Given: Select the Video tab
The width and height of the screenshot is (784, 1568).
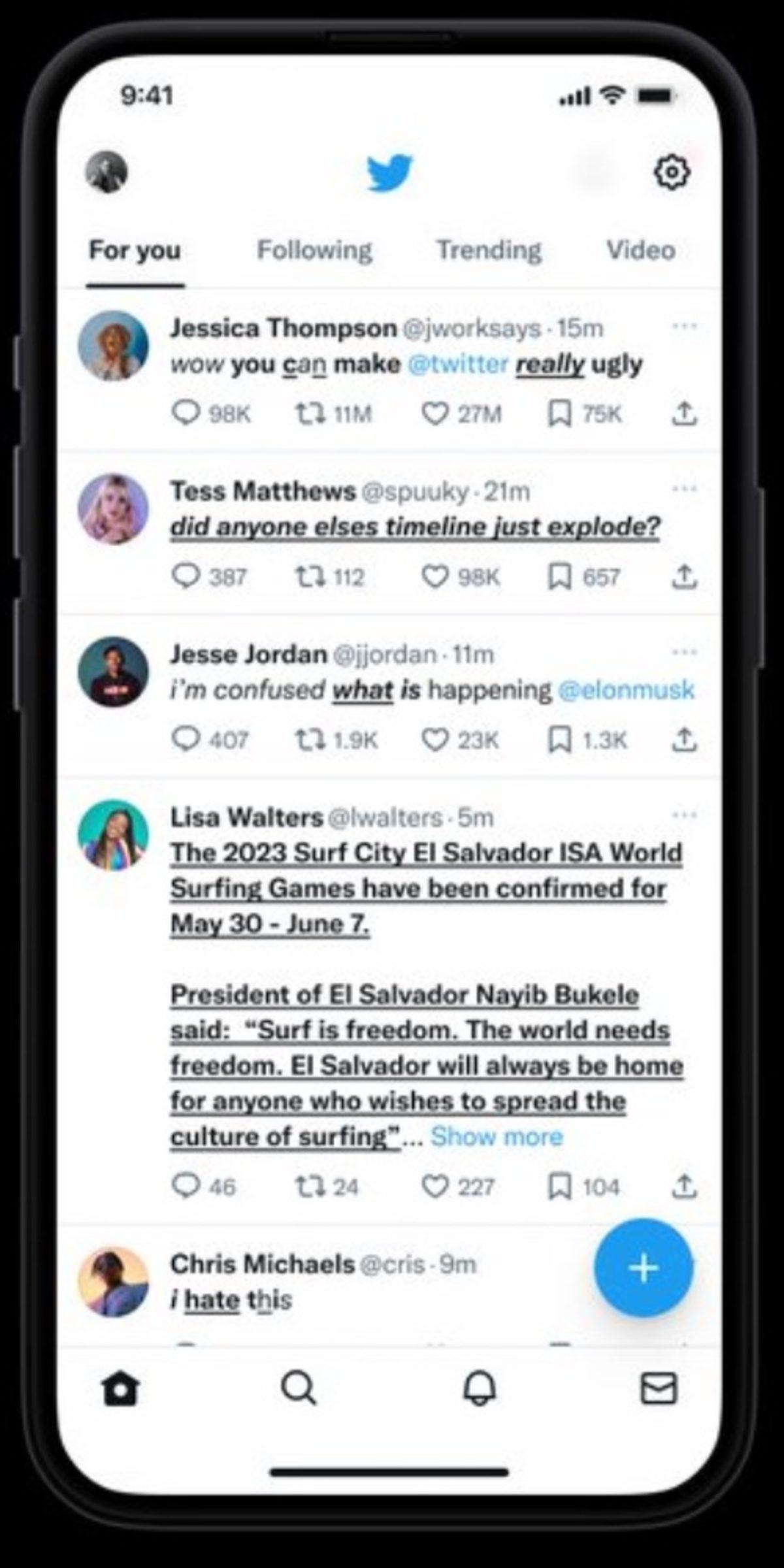Looking at the screenshot, I should tap(640, 250).
